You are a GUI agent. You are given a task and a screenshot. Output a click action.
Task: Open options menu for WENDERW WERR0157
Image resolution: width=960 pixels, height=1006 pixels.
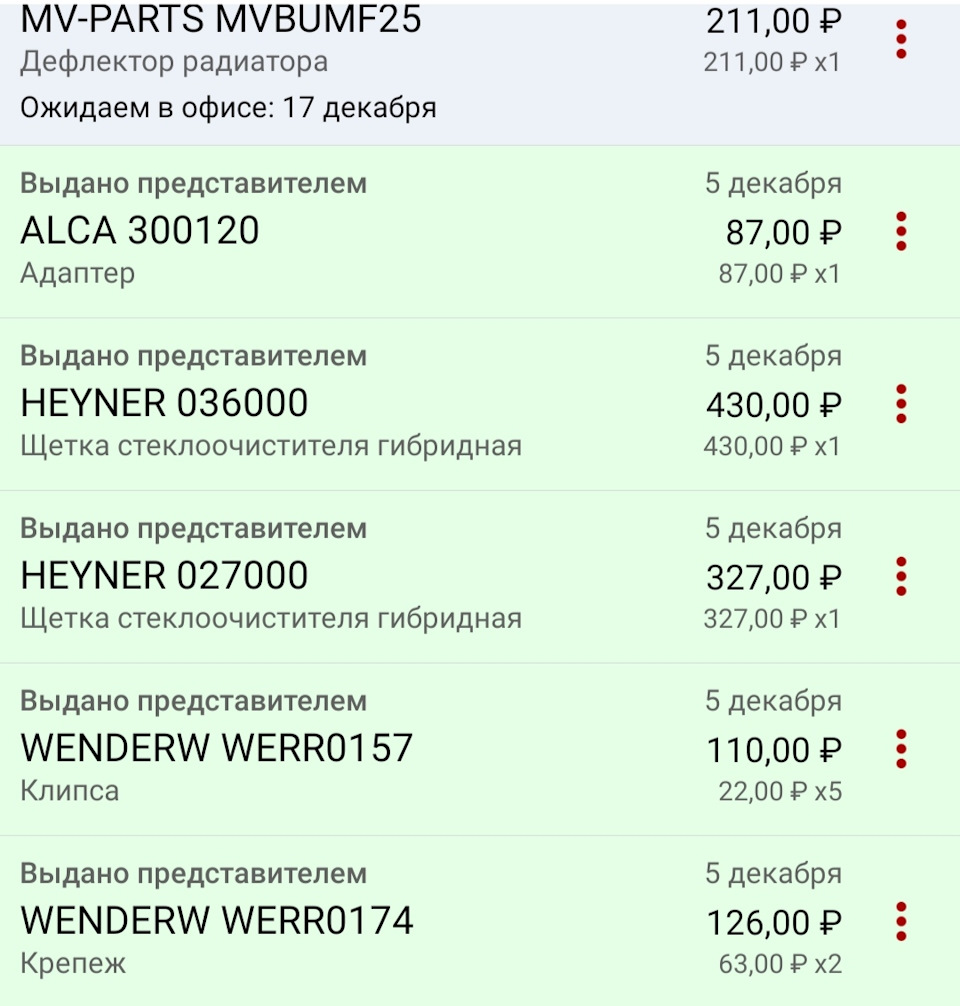(x=901, y=749)
